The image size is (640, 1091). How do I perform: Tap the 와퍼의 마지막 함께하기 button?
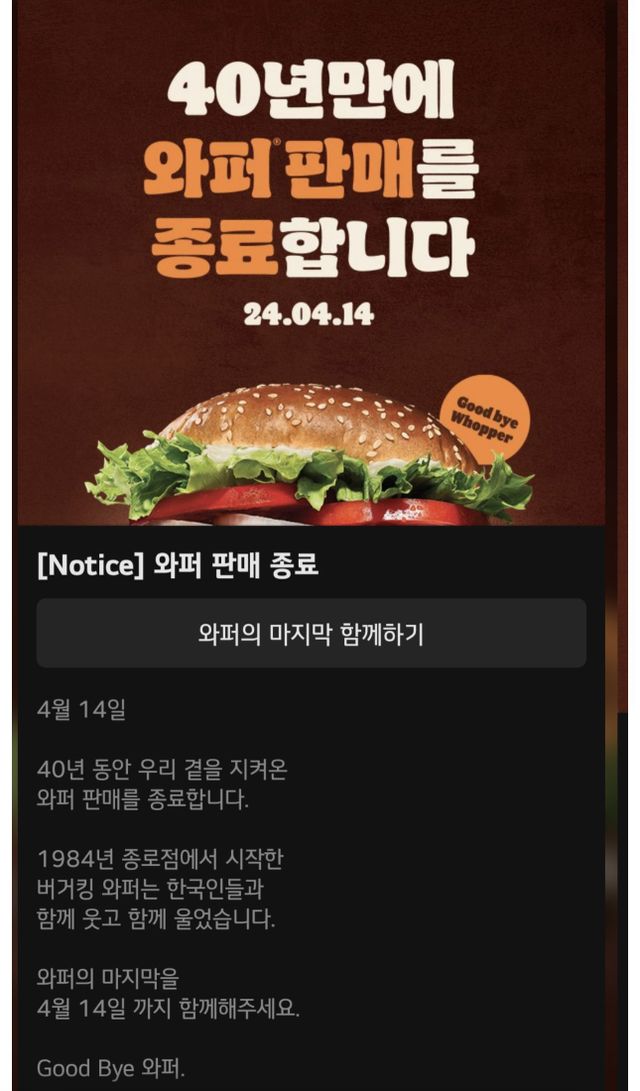pos(311,633)
